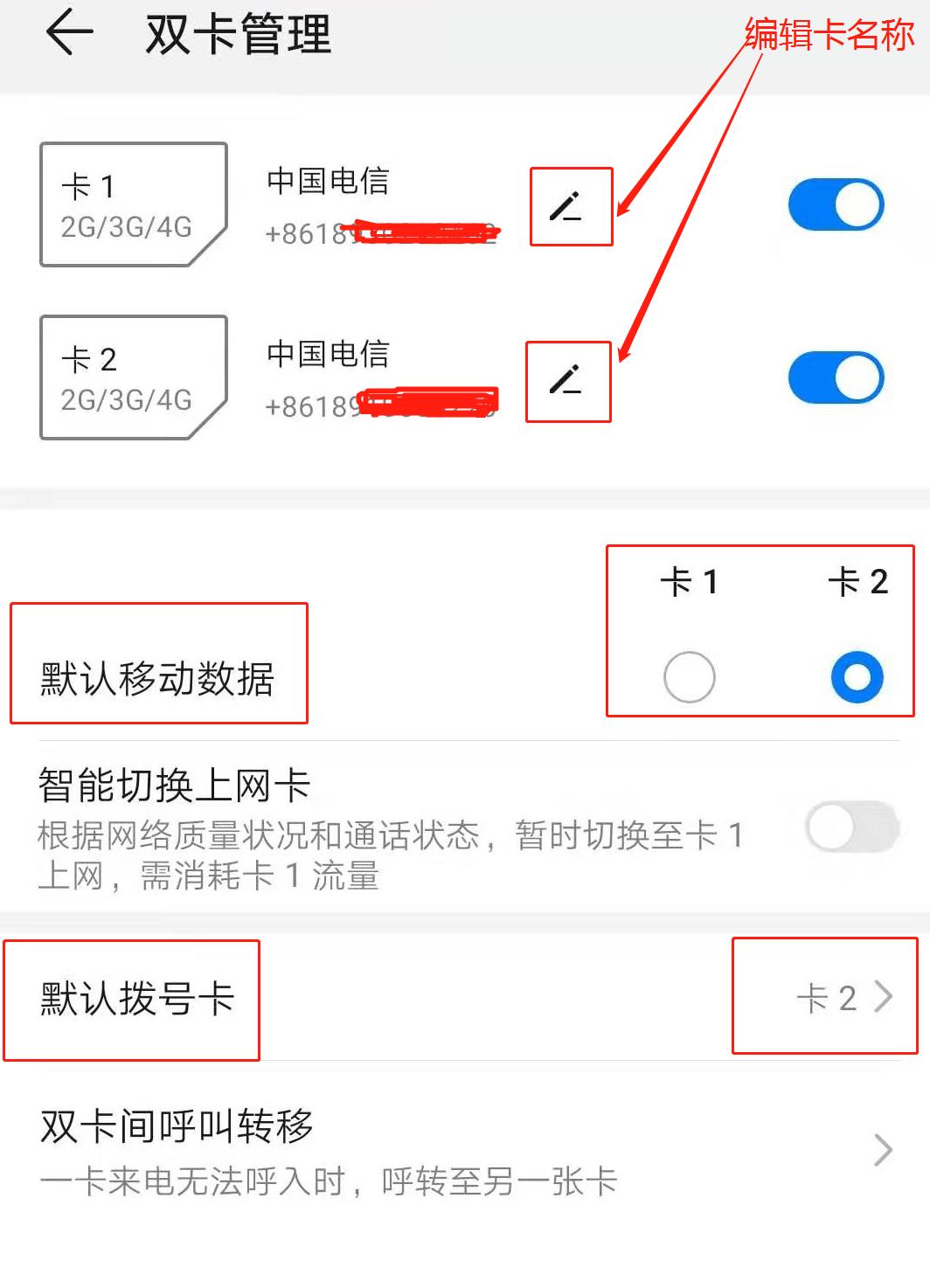
Task: Select 卡 2 radio for 默认移动数据
Action: pyautogui.click(x=854, y=676)
